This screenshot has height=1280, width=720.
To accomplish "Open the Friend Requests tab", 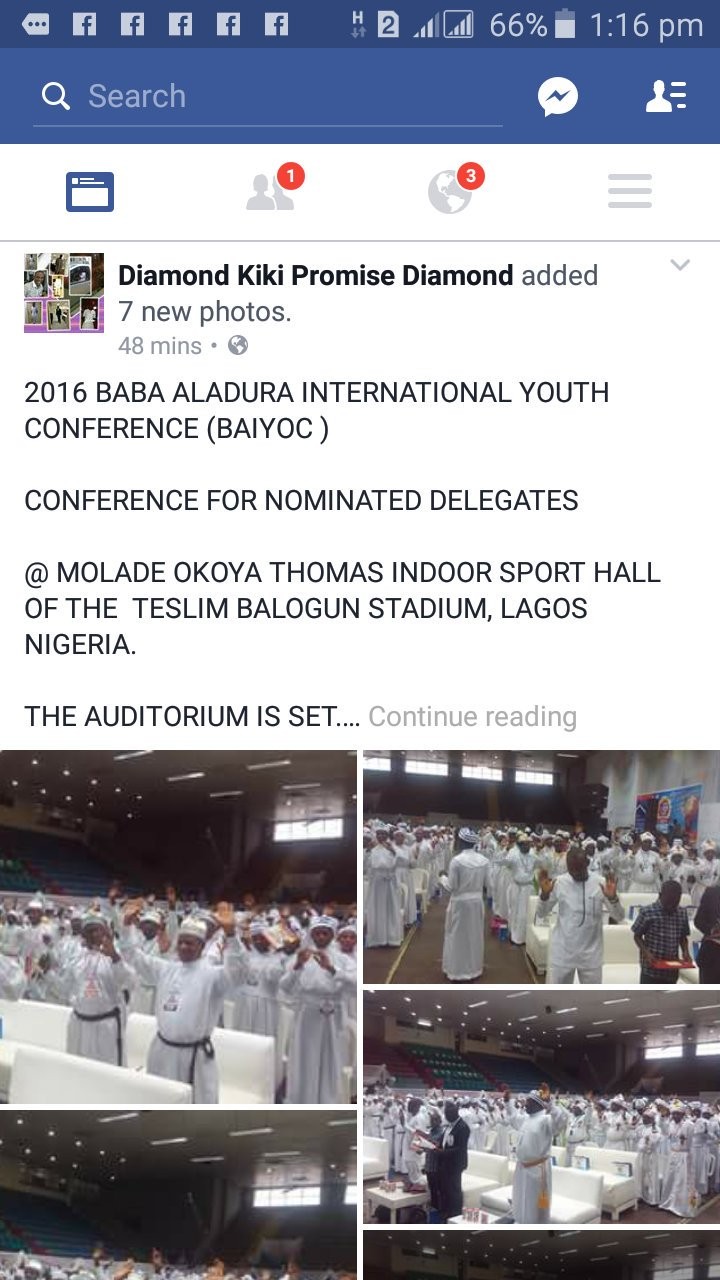I will coord(270,192).
